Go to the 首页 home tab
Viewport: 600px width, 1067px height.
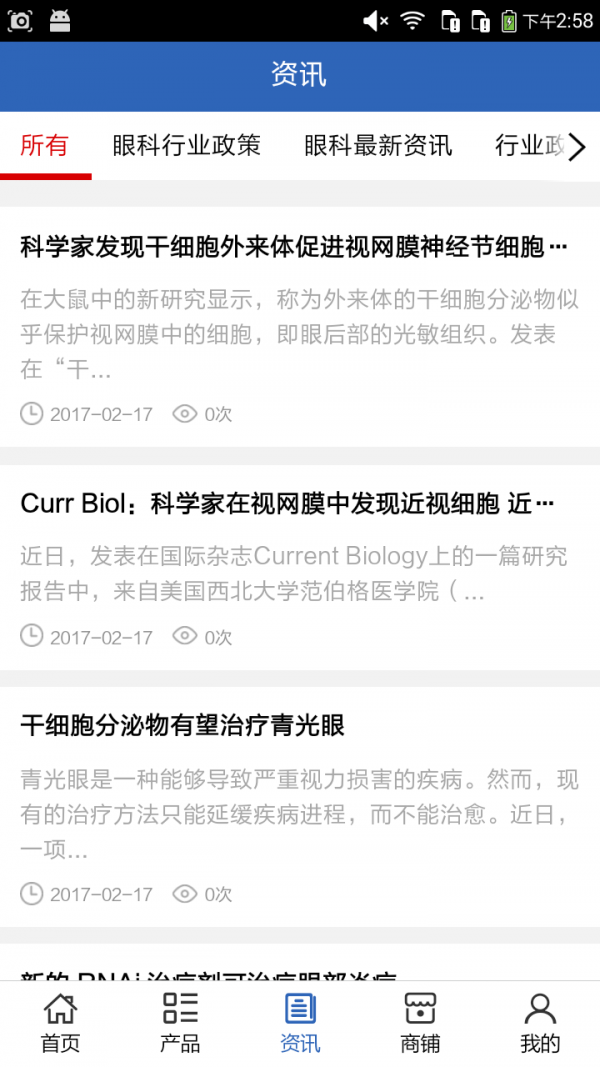coord(60,1023)
